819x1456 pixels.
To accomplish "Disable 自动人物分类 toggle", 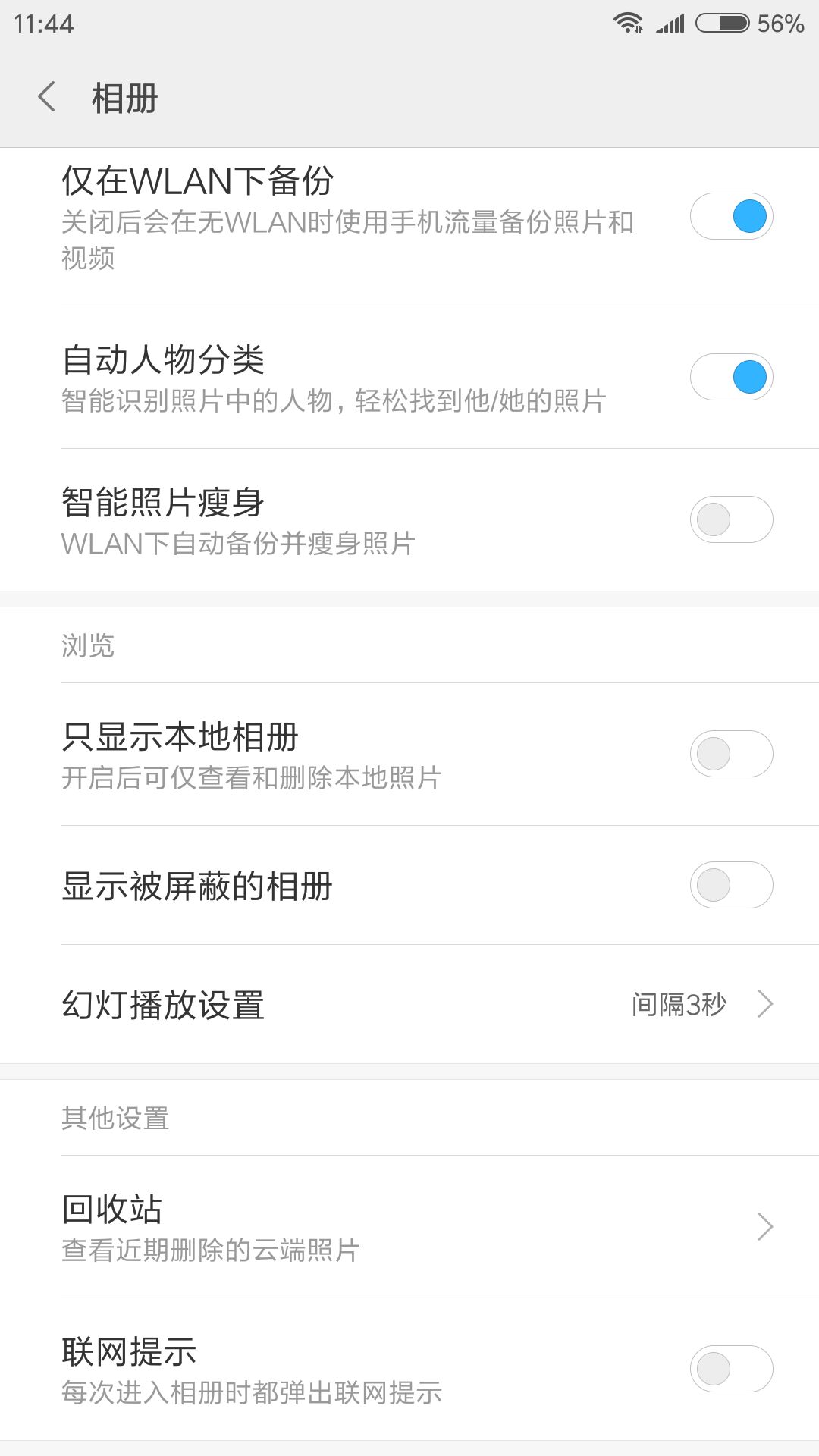I will point(731,378).
